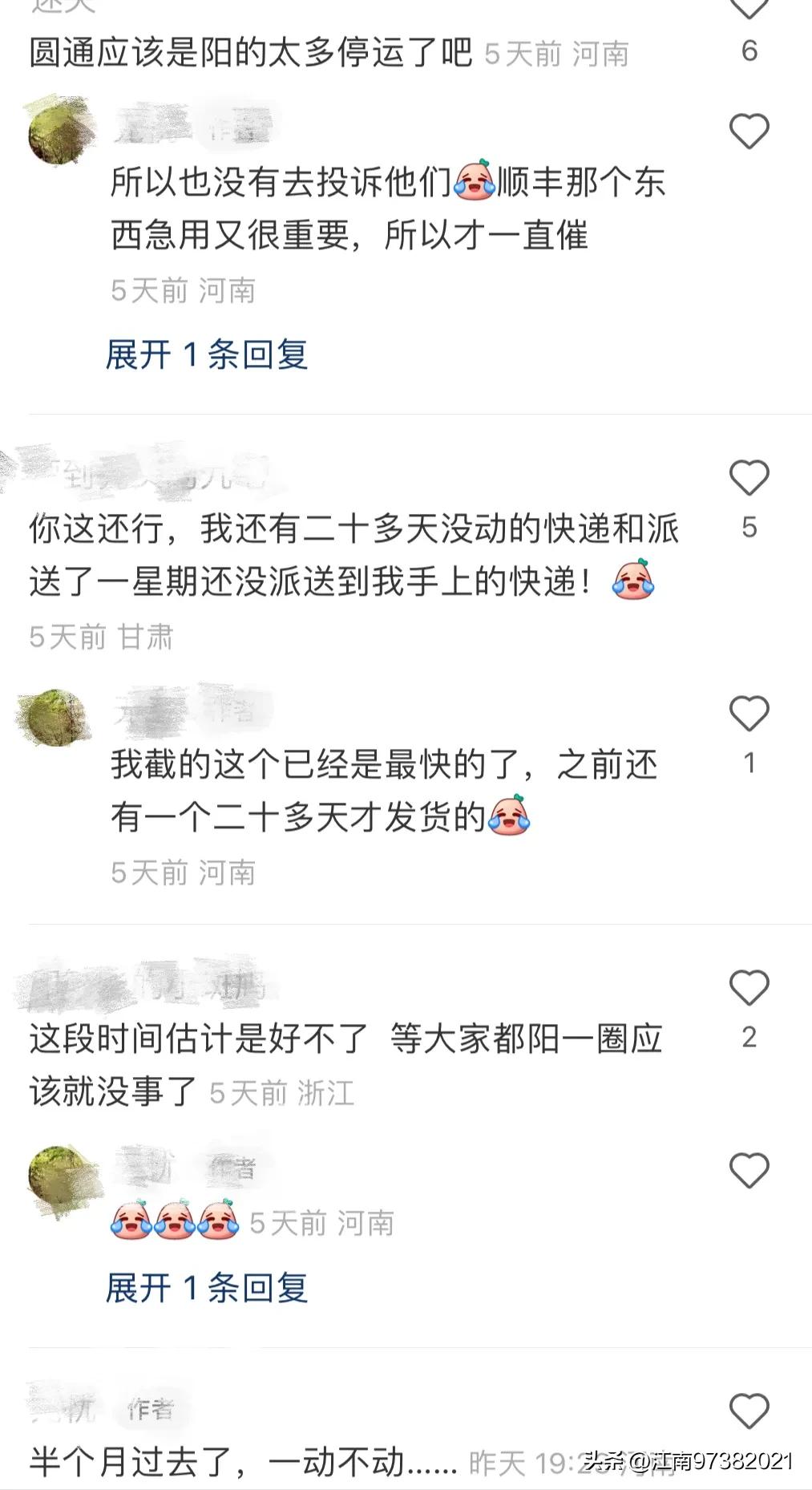Like the emoji-only reply from the author
The image size is (812, 1490).
(x=749, y=1171)
